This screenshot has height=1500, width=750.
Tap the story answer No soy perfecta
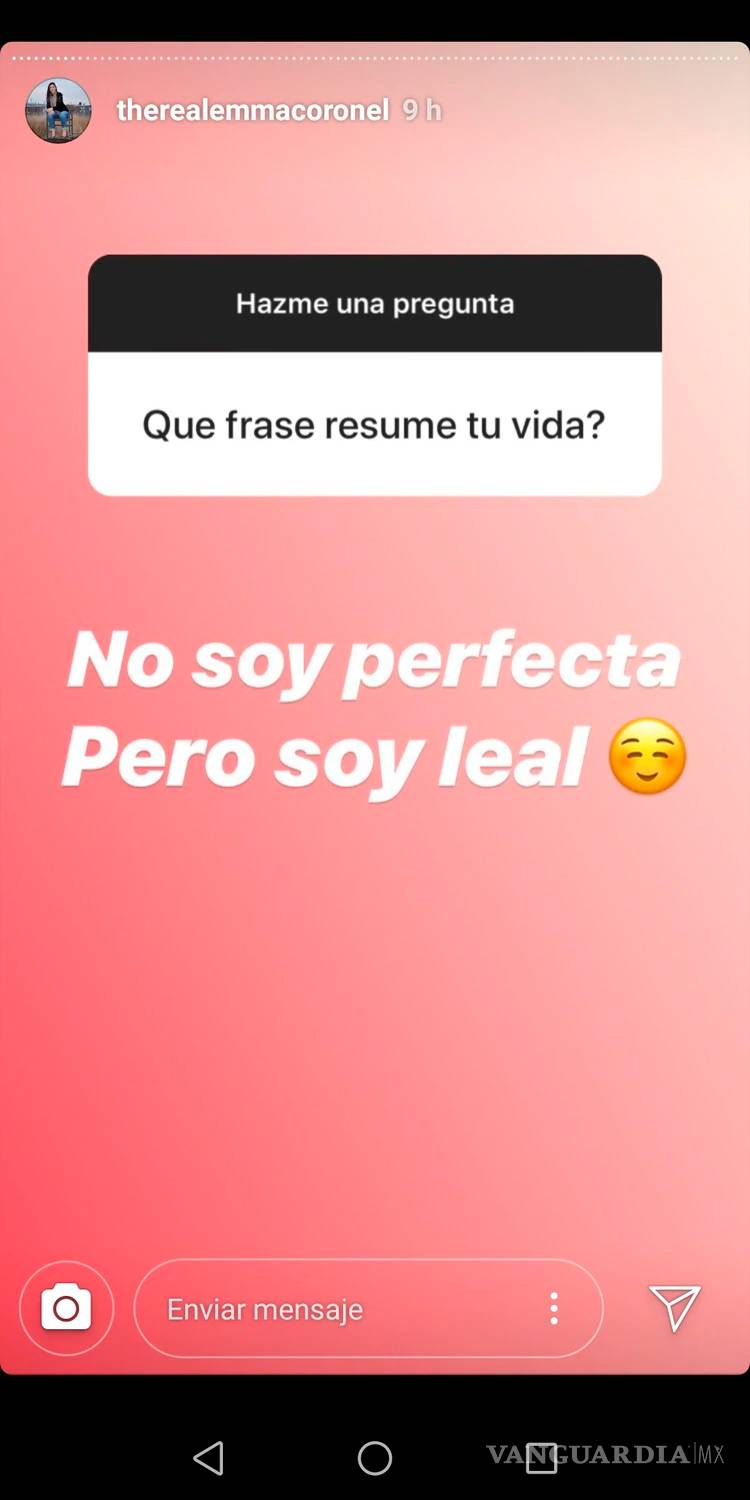375,658
